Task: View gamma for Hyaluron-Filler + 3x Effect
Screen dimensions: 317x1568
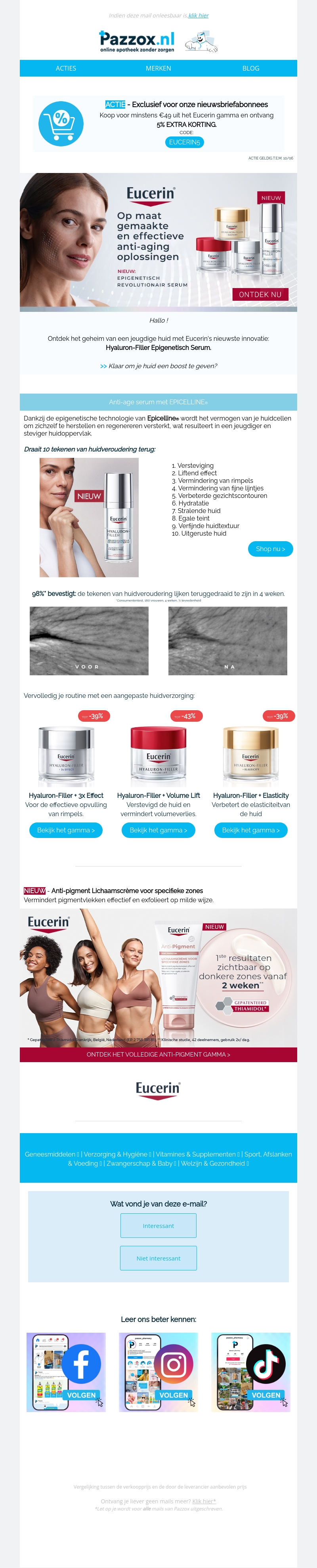Action: tap(66, 830)
